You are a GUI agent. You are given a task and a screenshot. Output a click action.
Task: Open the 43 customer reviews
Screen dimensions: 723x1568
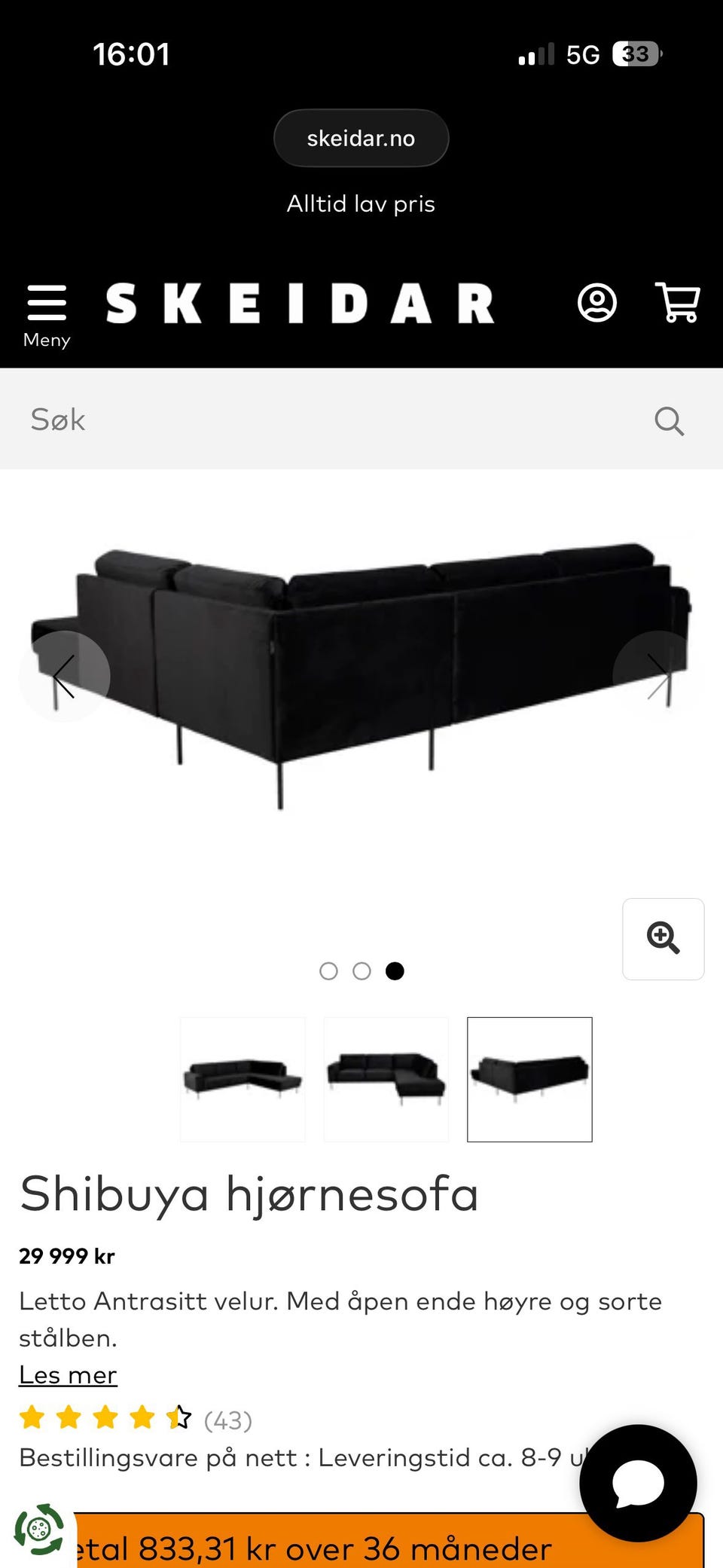point(227,1420)
